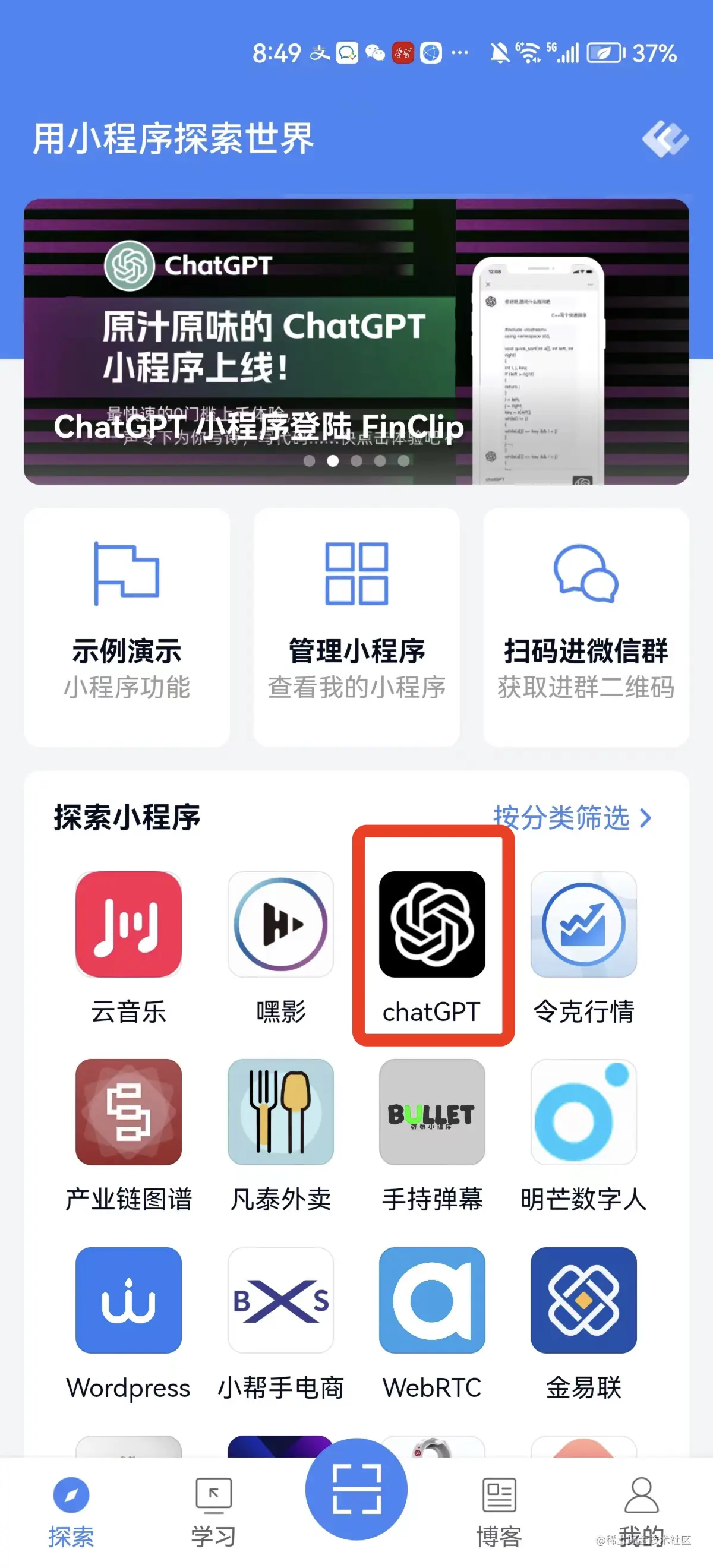This screenshot has width=713, height=1568.
Task: Open 管理小程序 to view my mini programs
Action: tap(356, 627)
